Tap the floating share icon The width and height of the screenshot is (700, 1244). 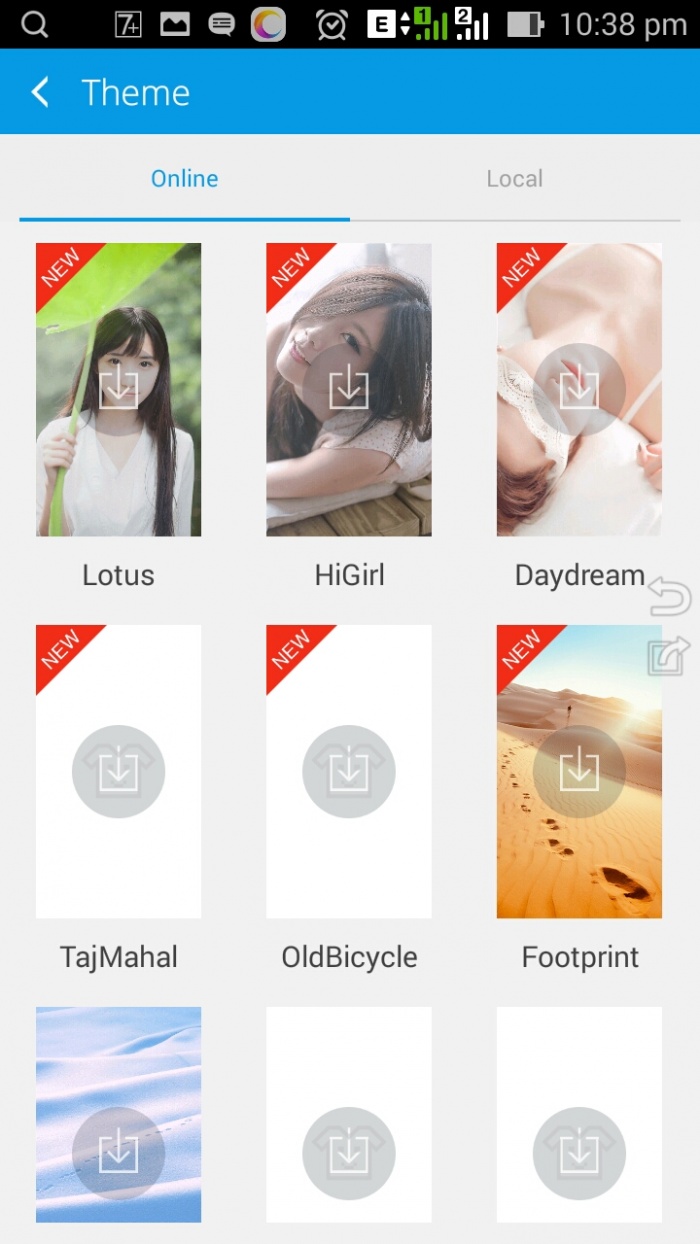(x=669, y=656)
